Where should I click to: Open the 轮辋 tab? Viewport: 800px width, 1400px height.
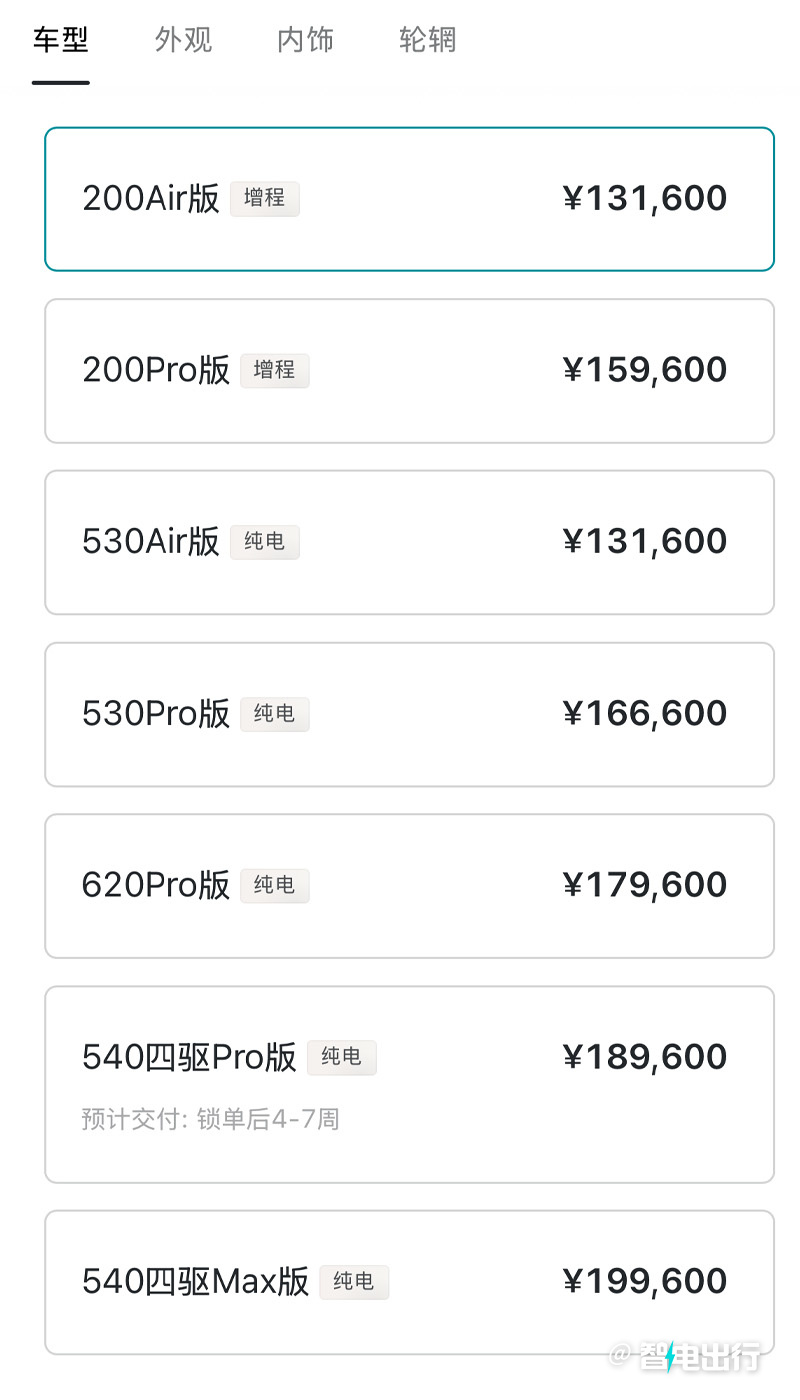[428, 40]
